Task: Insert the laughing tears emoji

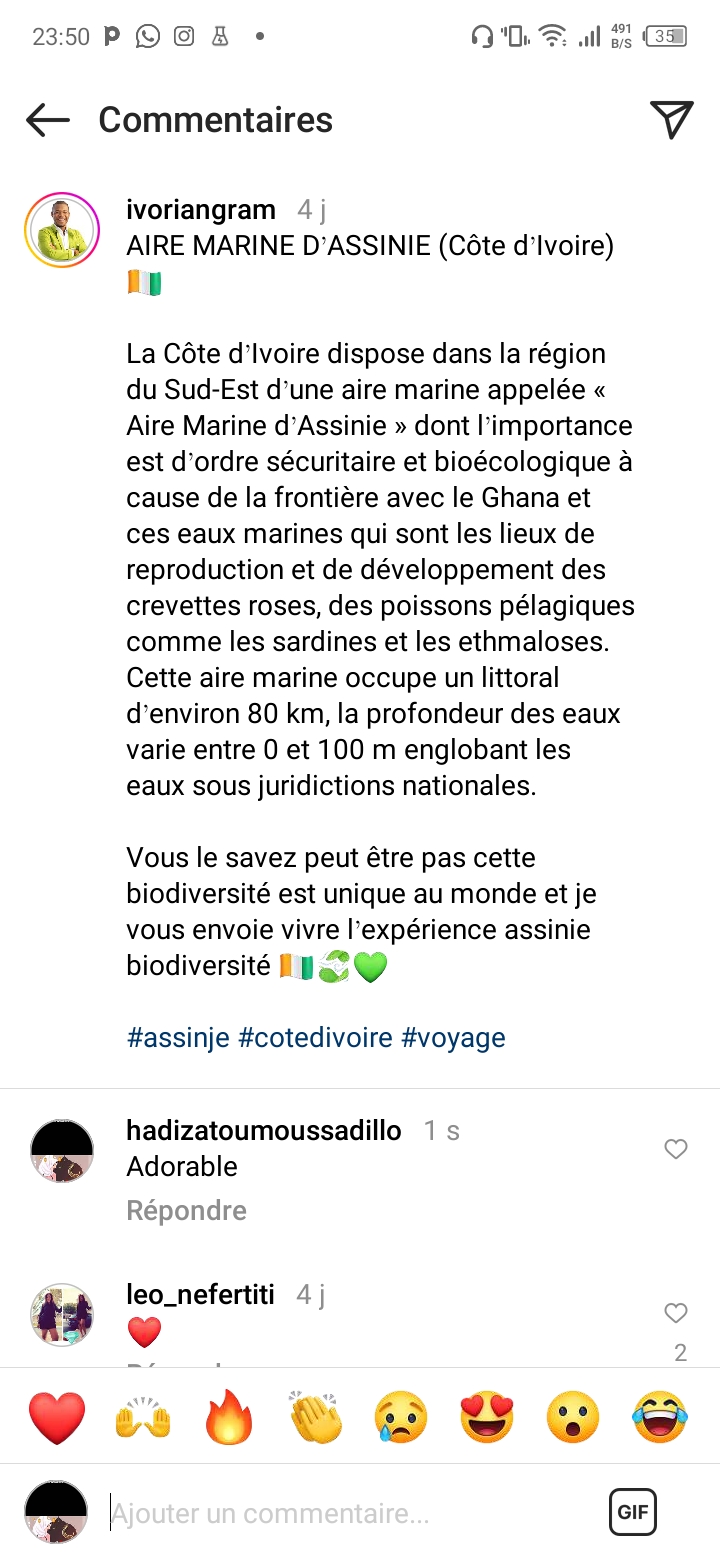Action: (660, 1417)
